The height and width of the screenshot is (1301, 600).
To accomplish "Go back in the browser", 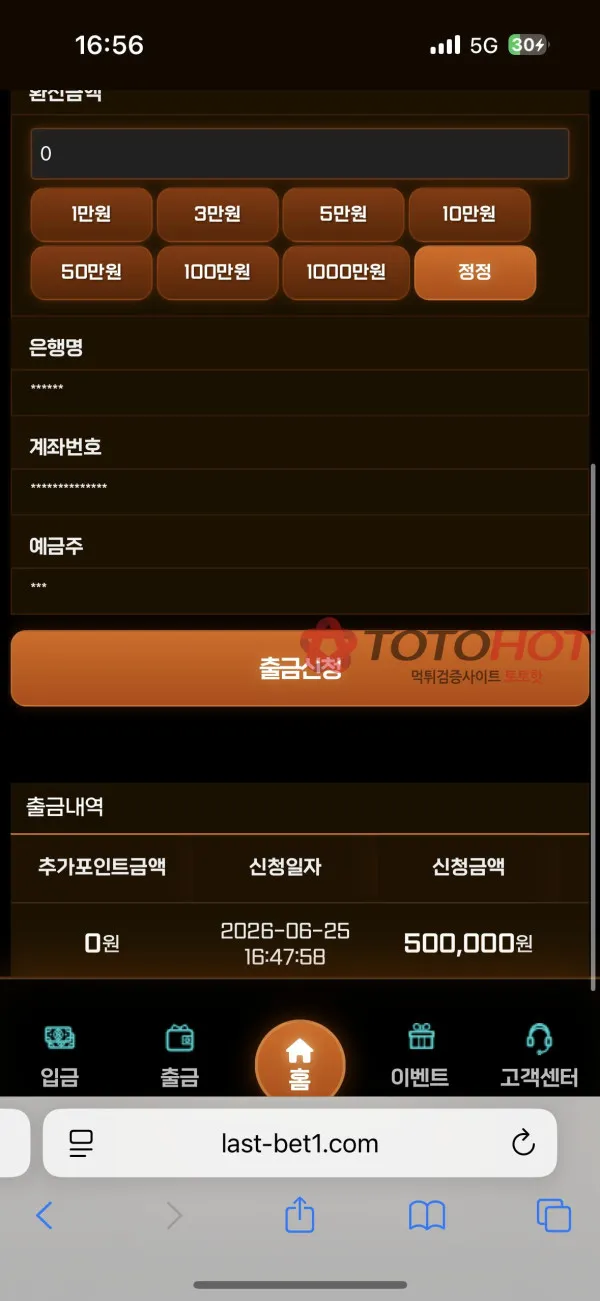I will tap(44, 1215).
